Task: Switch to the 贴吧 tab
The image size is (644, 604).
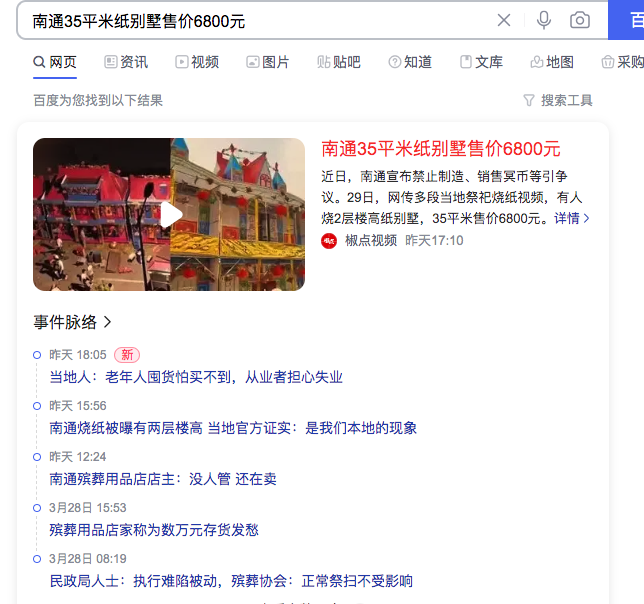Action: [339, 62]
